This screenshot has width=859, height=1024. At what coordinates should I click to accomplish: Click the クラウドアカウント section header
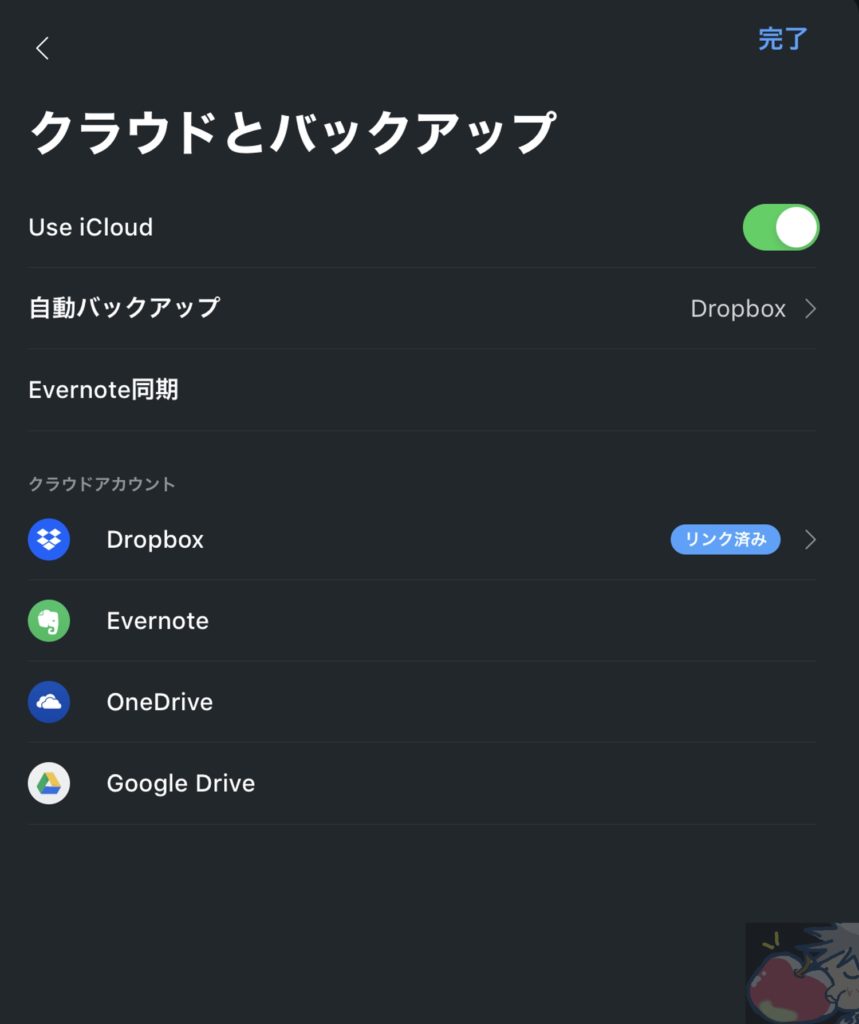click(100, 483)
